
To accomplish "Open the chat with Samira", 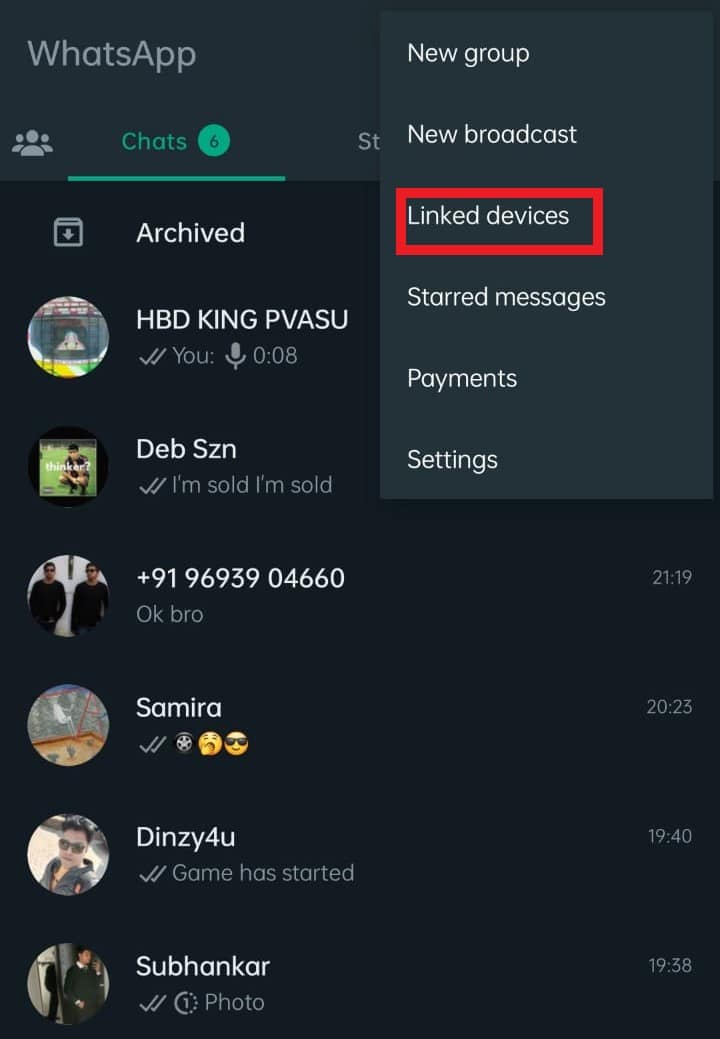I will click(x=300, y=724).
